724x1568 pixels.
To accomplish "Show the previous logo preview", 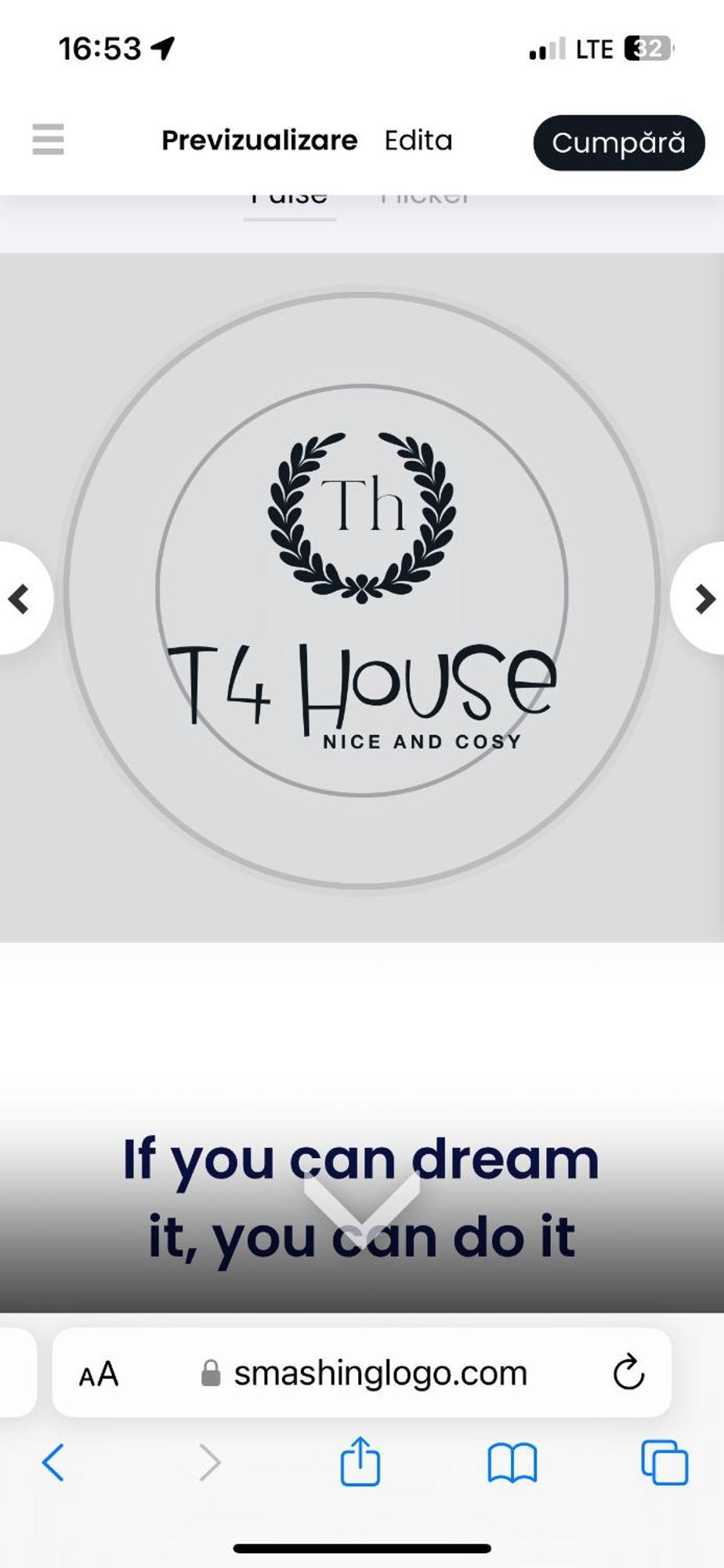I will 20,598.
